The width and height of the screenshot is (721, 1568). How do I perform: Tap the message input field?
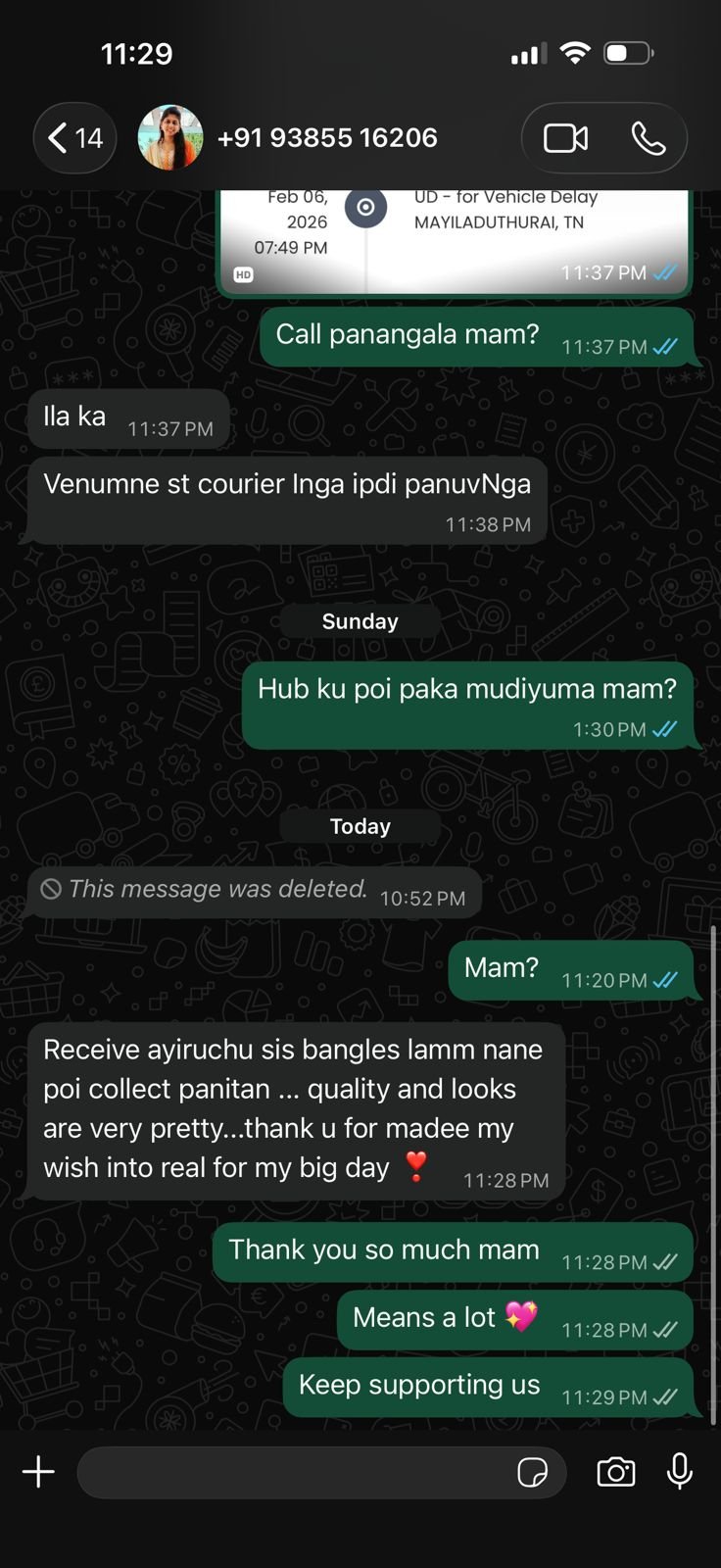[x=294, y=1472]
